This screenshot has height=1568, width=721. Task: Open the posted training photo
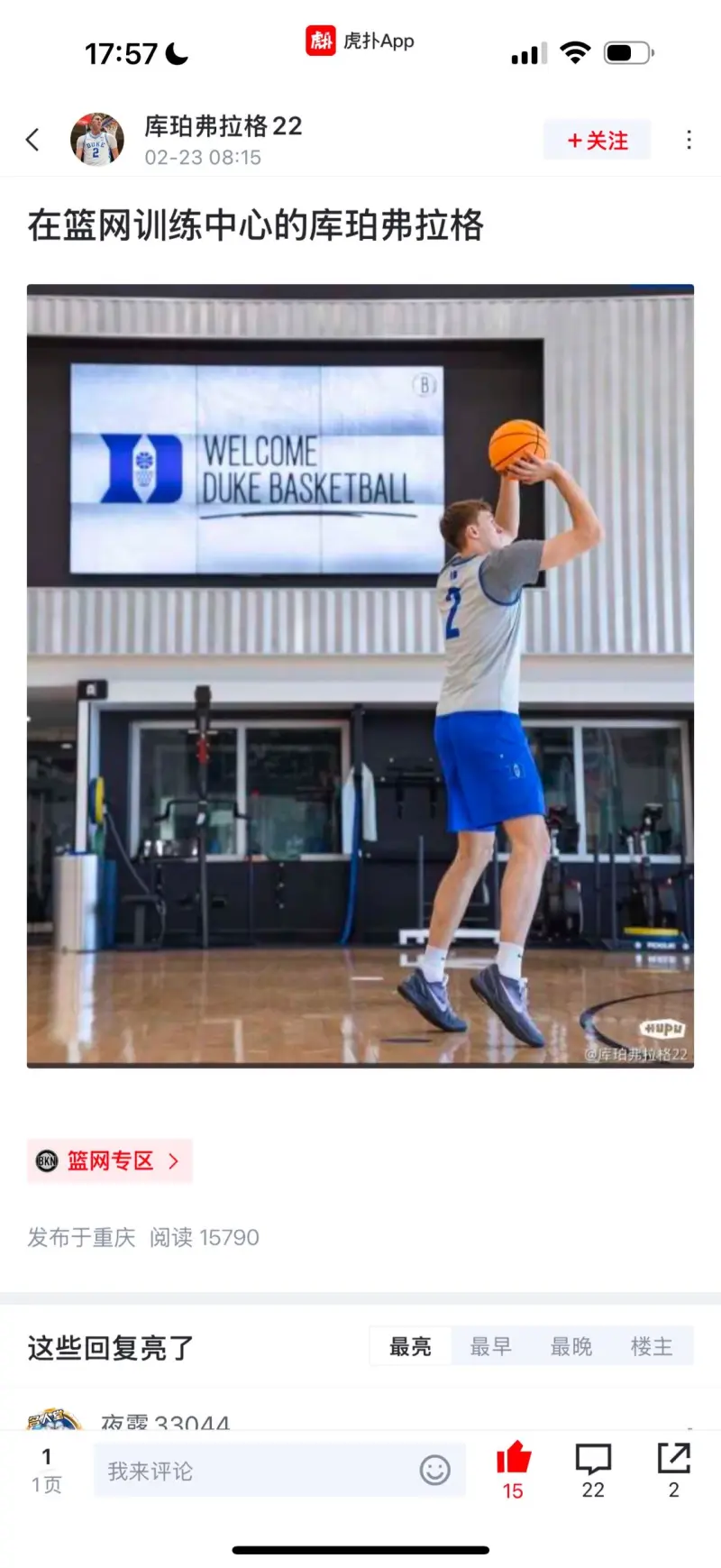click(360, 675)
